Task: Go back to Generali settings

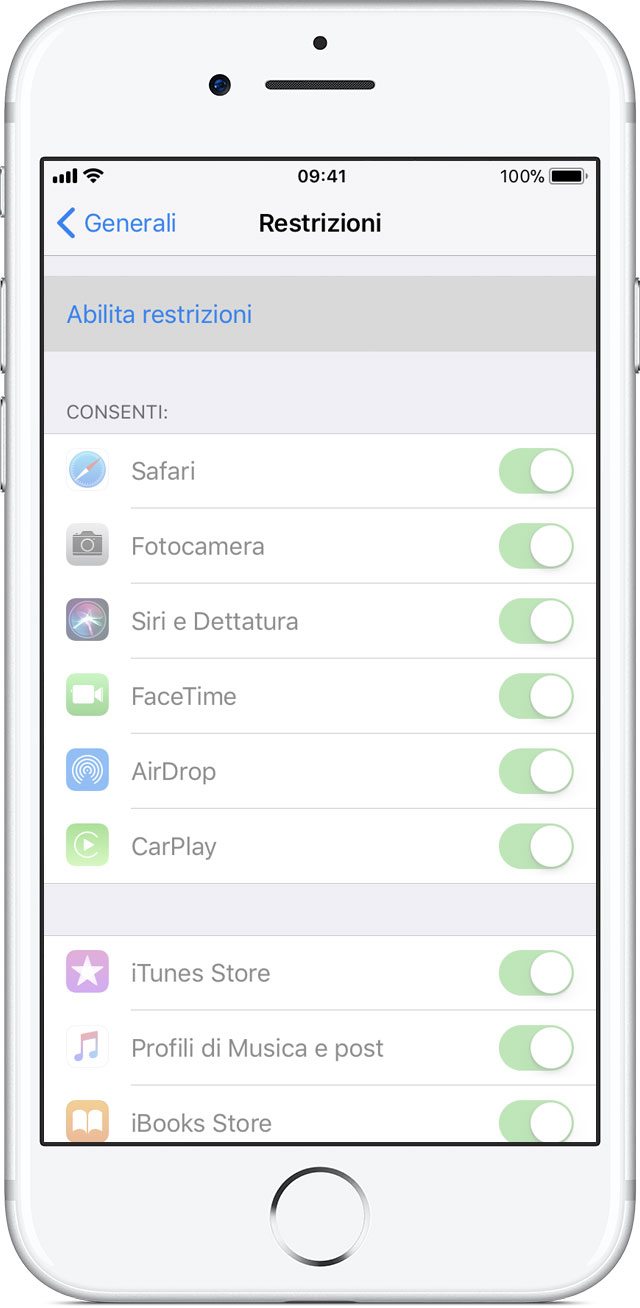Action: tap(116, 223)
